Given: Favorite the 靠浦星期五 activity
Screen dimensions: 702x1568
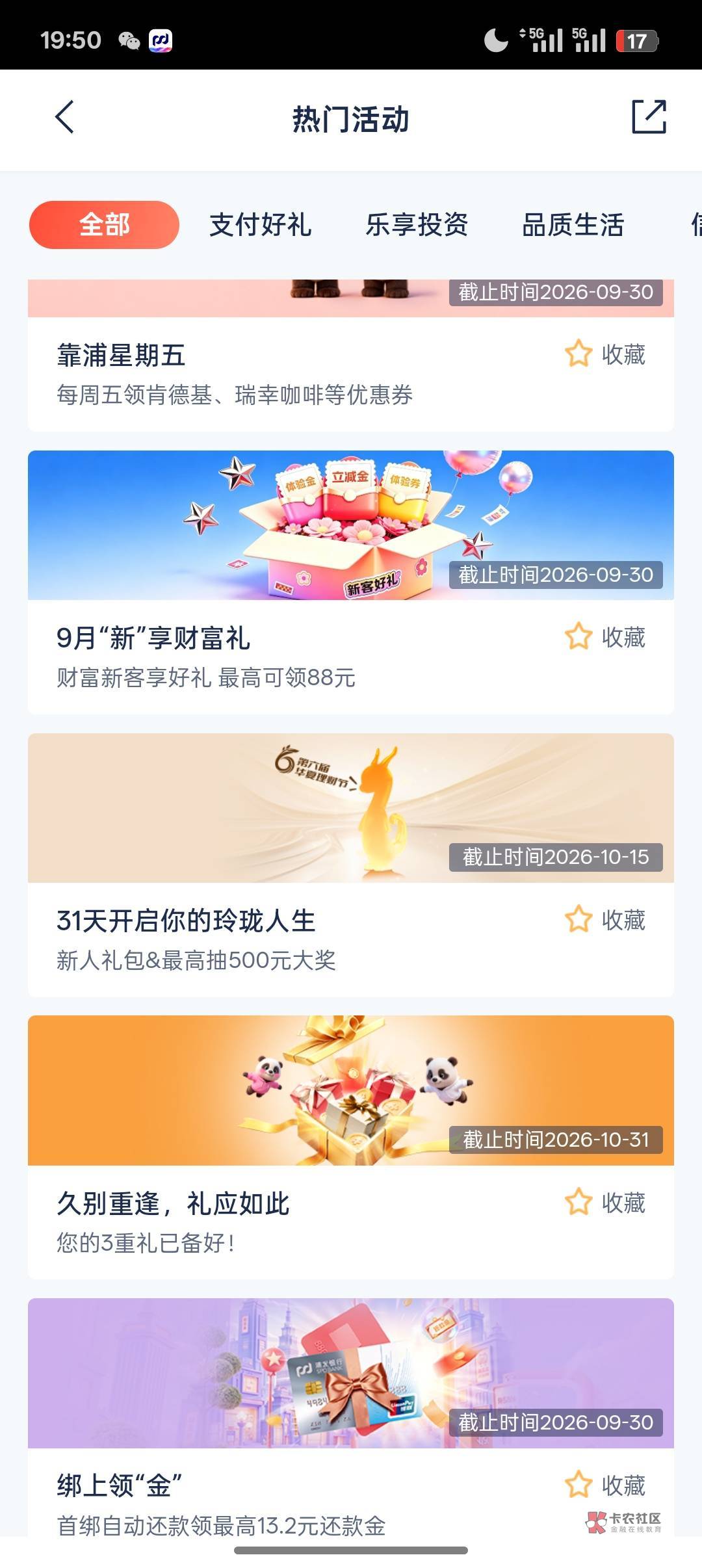Looking at the screenshot, I should [604, 354].
